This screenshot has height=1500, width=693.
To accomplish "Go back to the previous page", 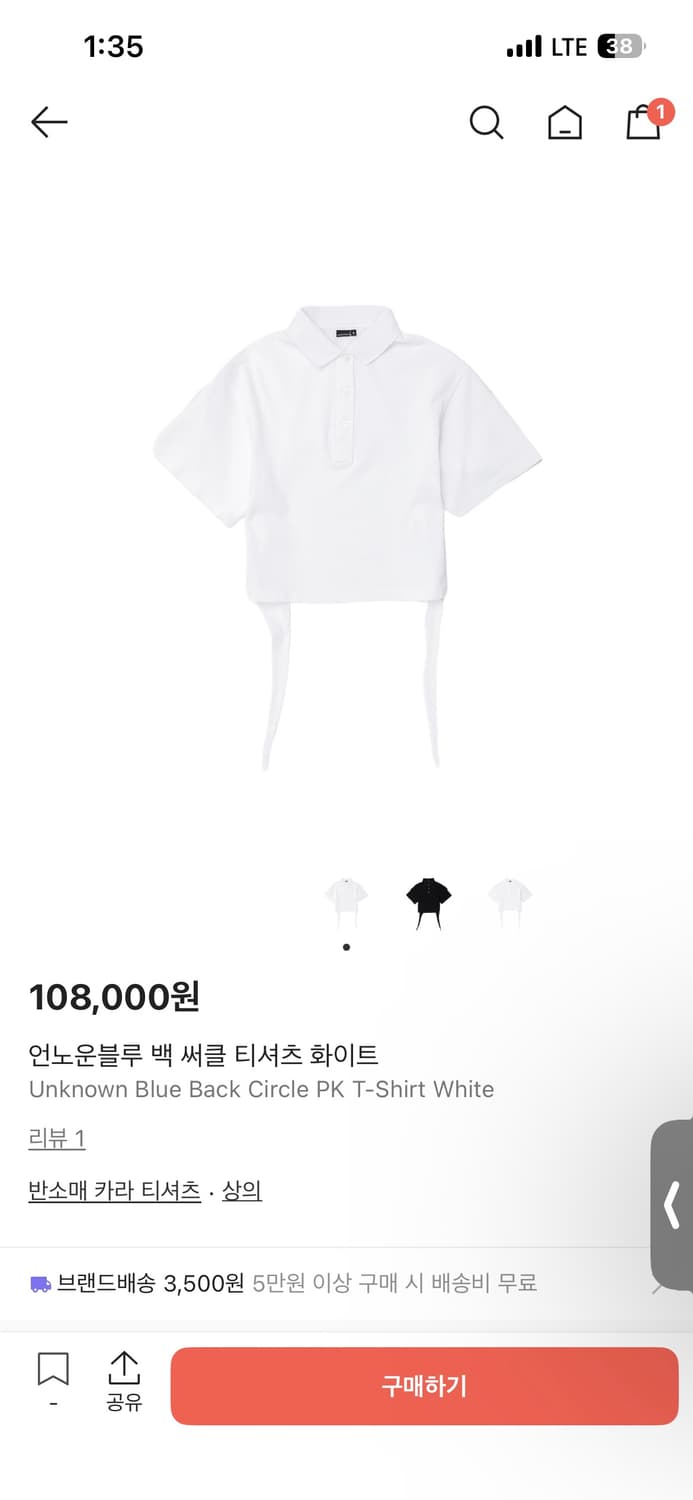I will 49,122.
